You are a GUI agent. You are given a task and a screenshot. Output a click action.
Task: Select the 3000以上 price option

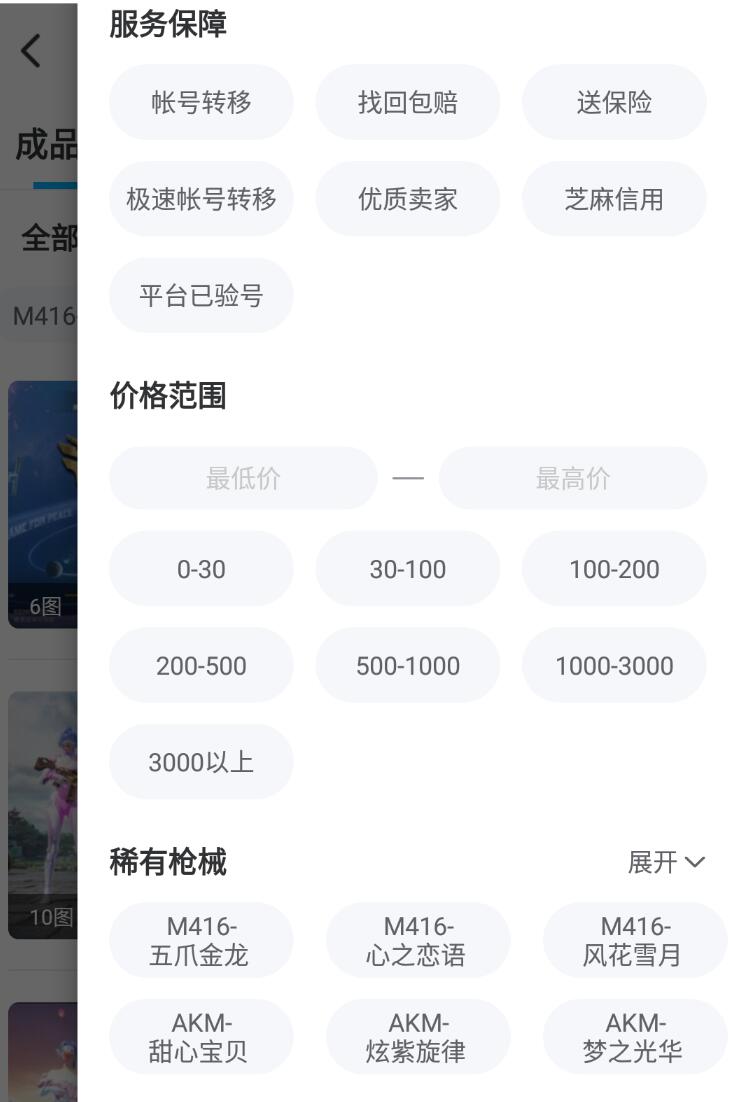(x=201, y=762)
